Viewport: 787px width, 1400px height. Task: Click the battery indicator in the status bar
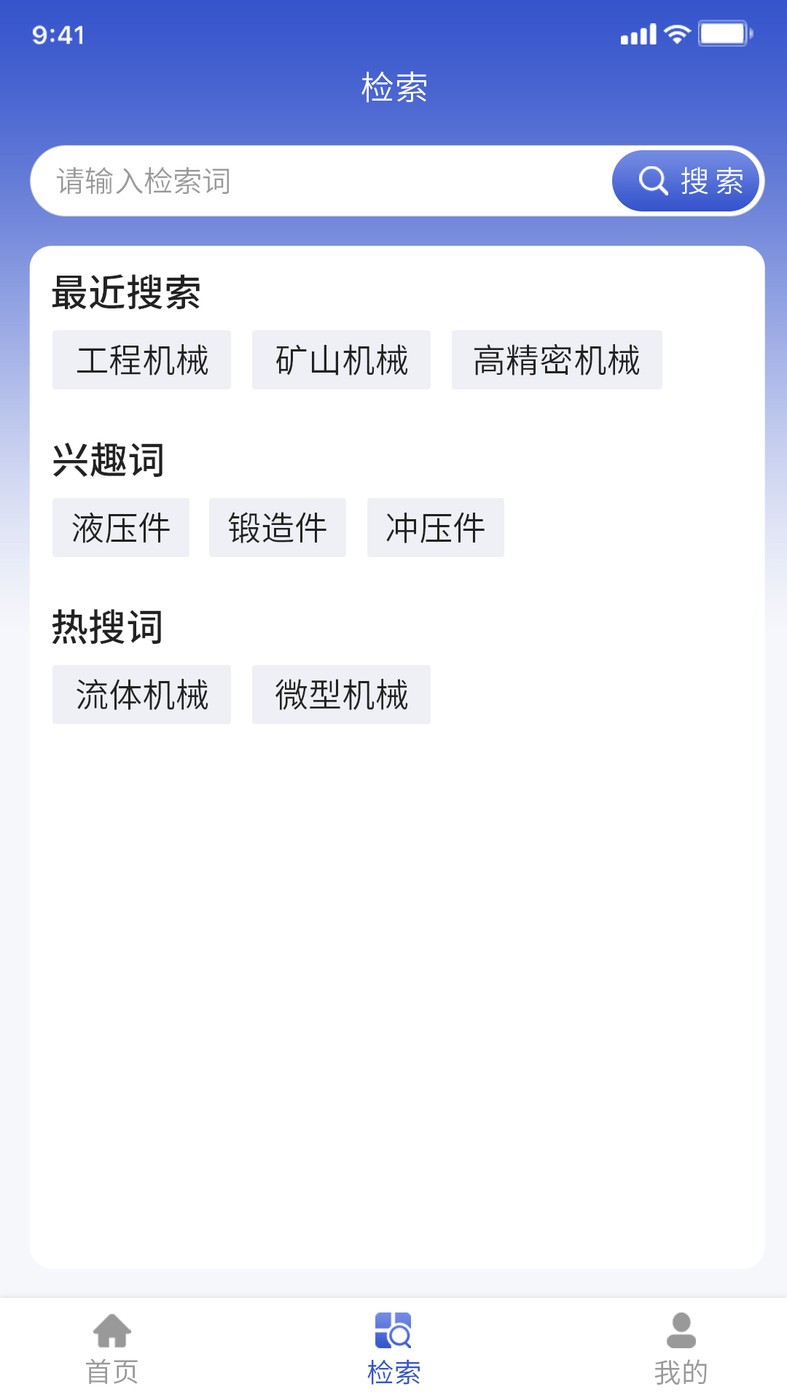[722, 33]
